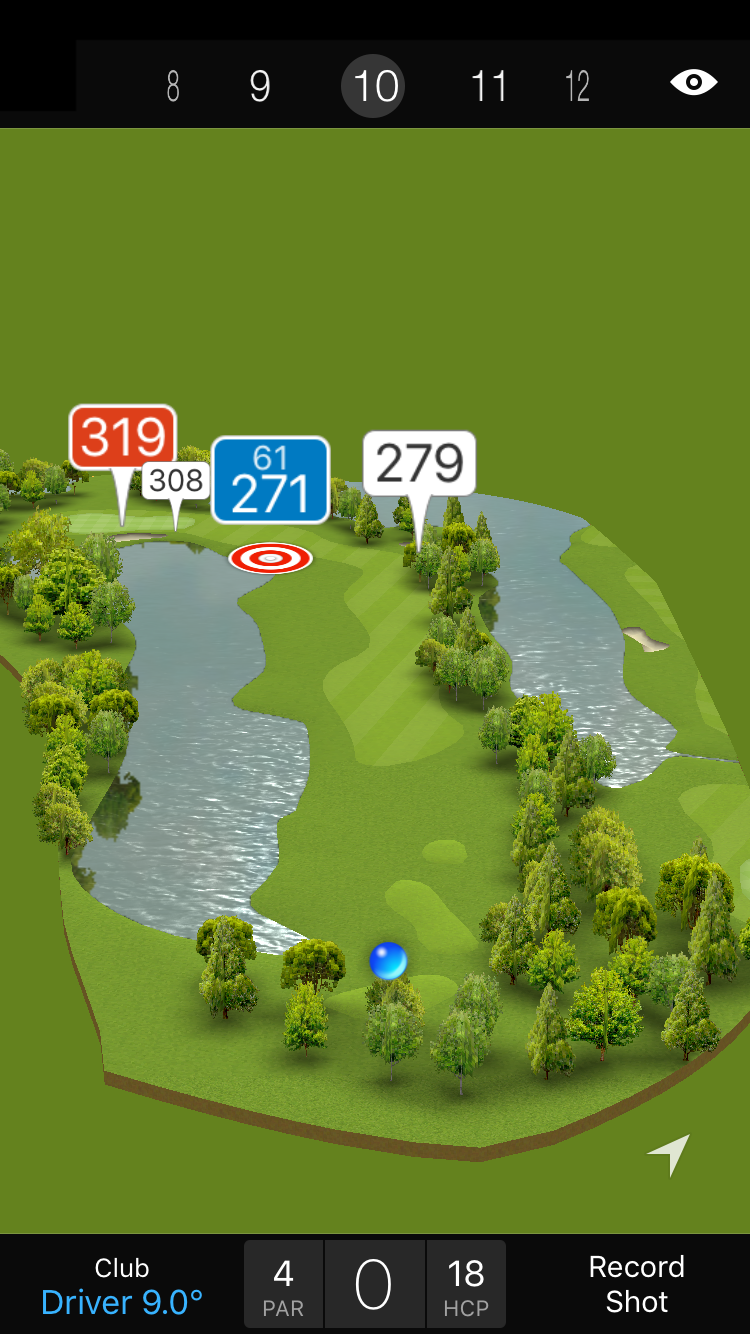
Task: Change club from Driver 9.0°
Action: tap(122, 1286)
